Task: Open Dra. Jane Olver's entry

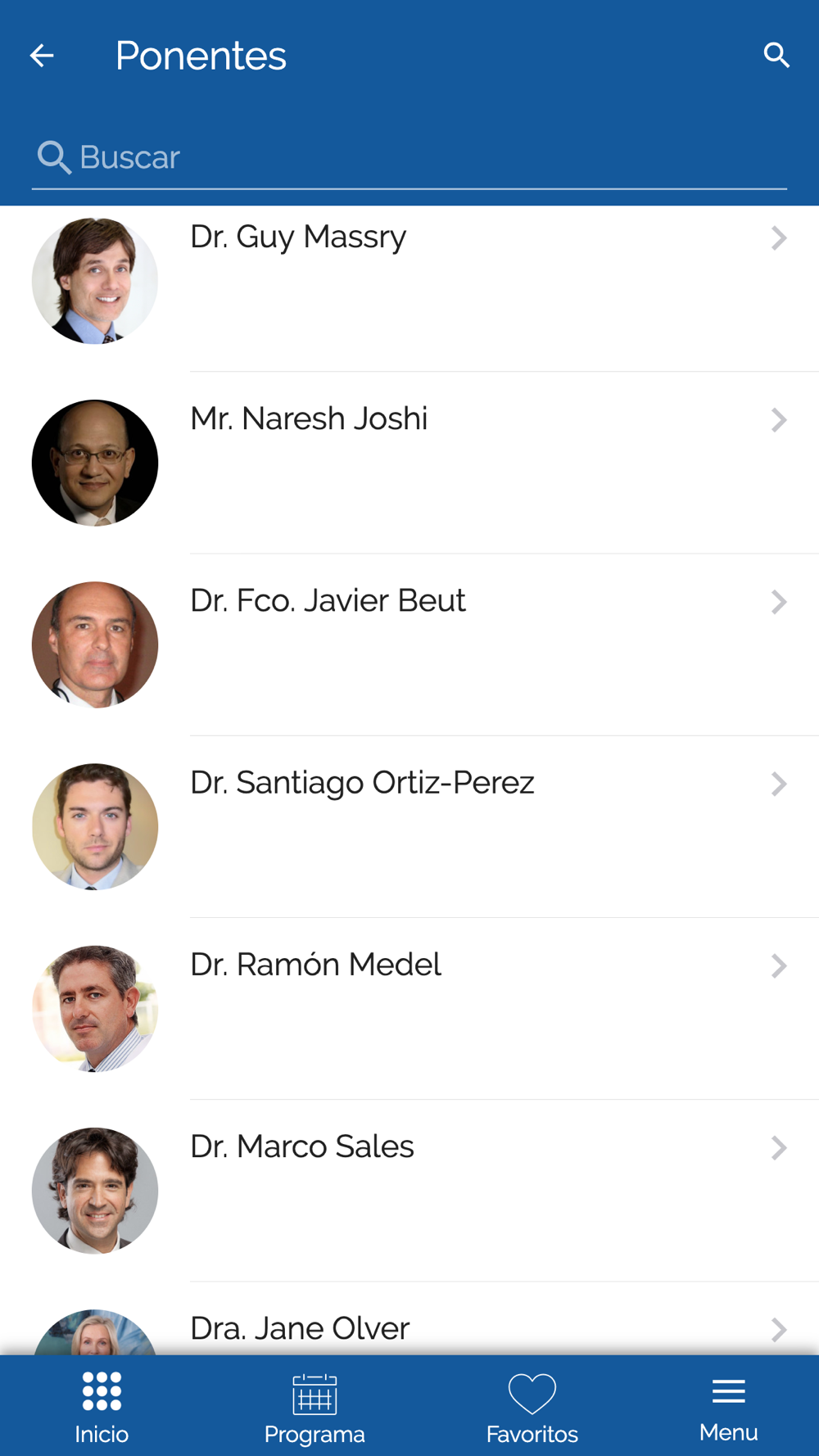Action: tap(409, 1318)
